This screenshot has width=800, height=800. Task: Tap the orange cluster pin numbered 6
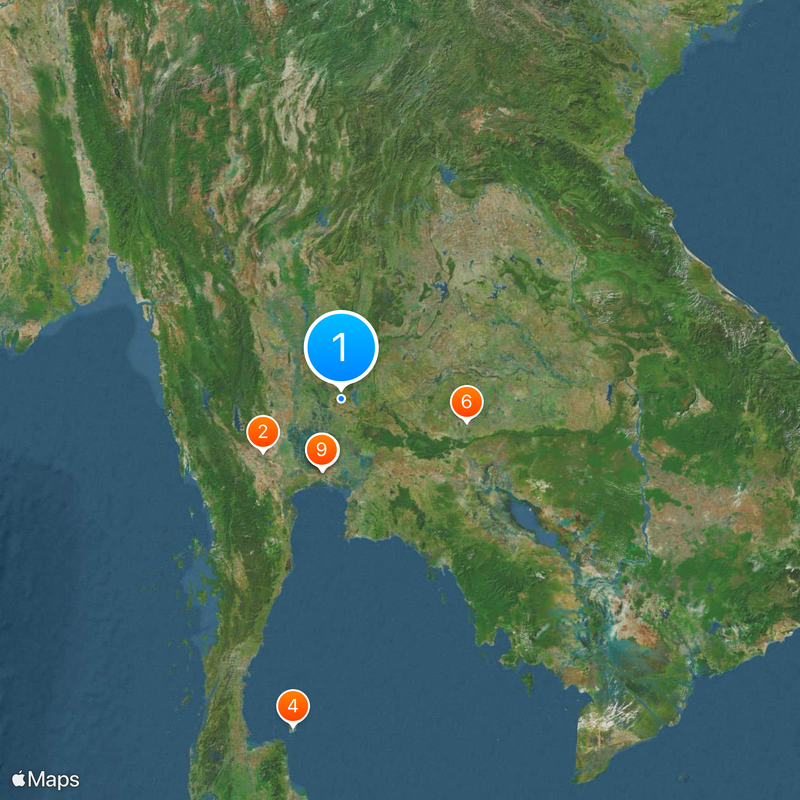[466, 402]
